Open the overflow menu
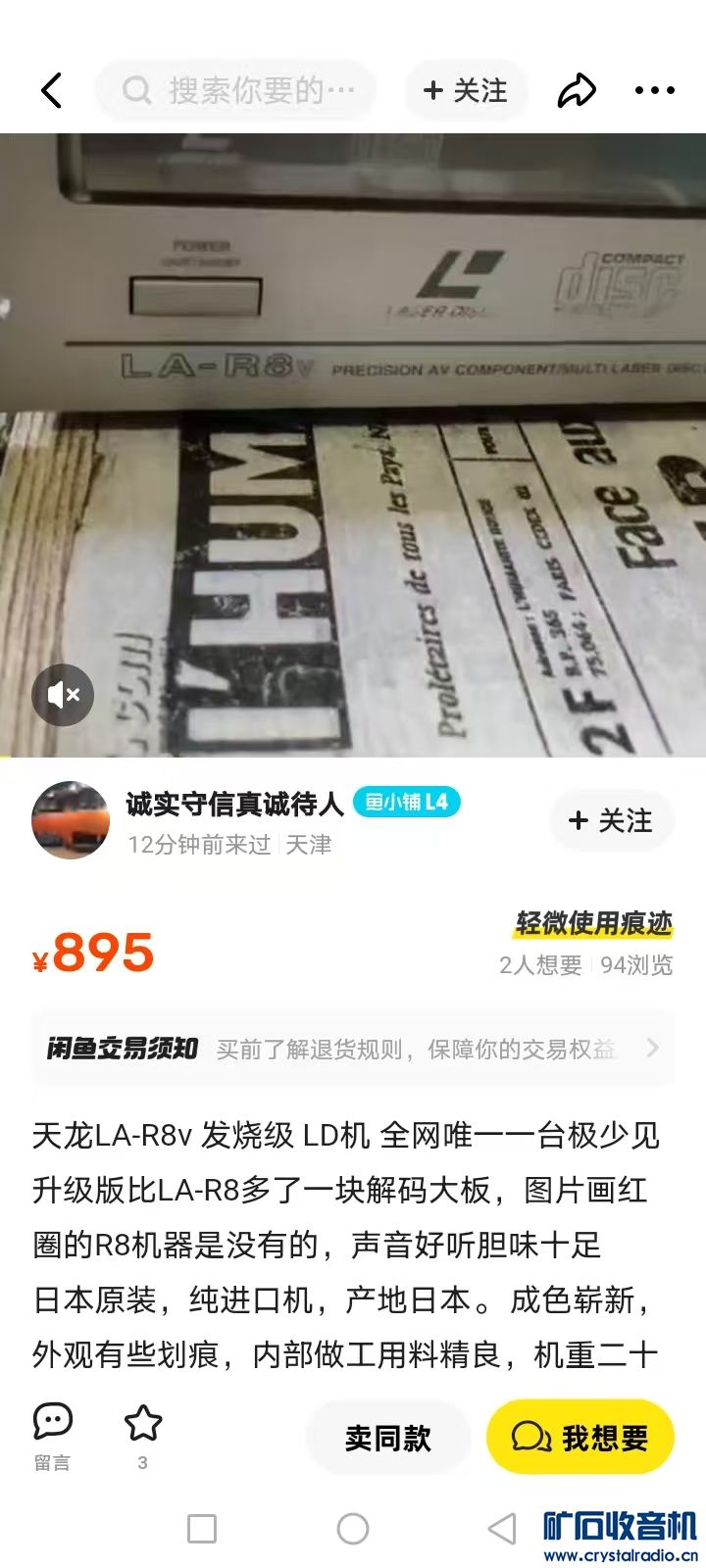The width and height of the screenshot is (706, 1568). pyautogui.click(x=654, y=91)
